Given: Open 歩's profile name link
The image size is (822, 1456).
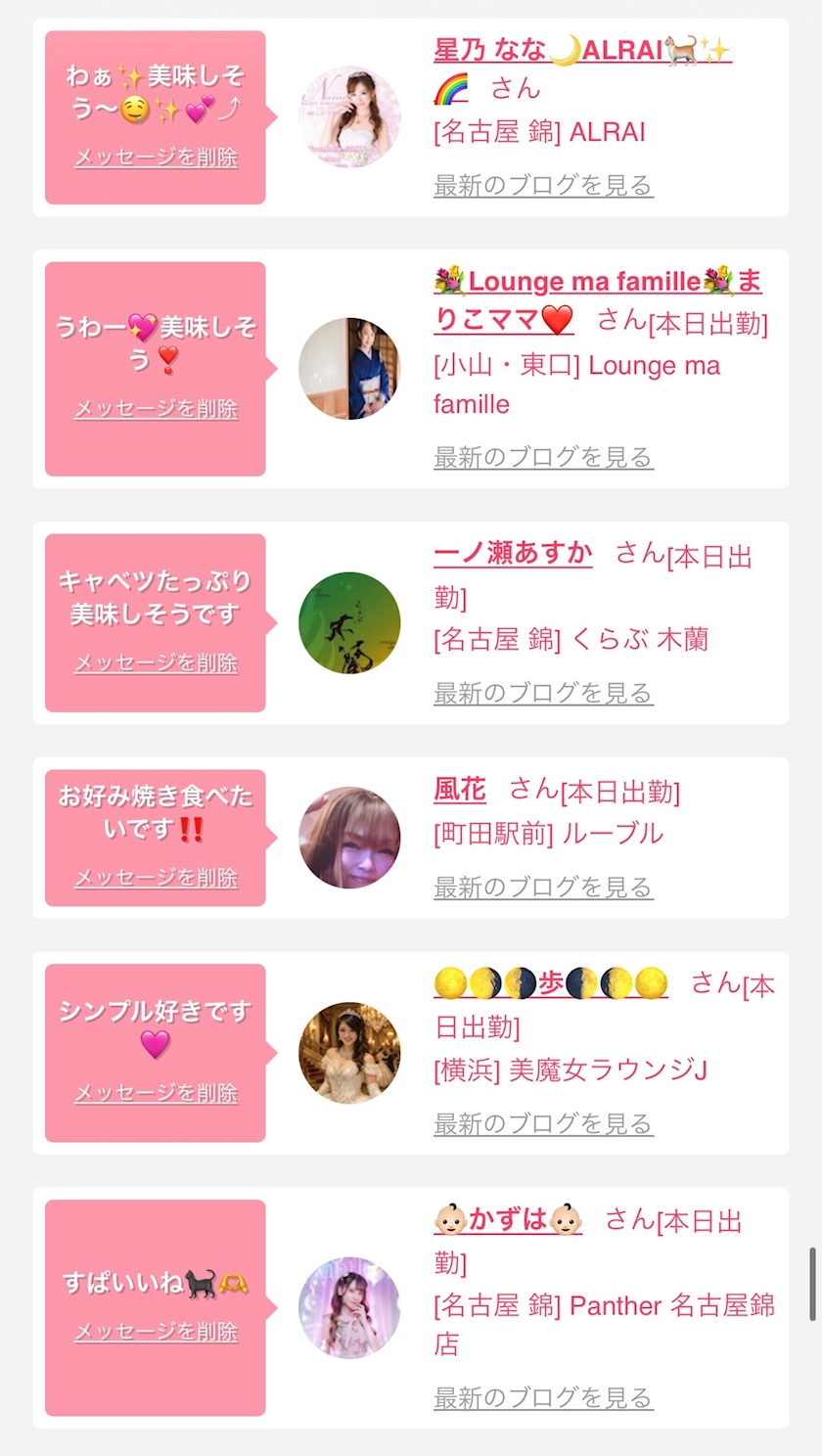Looking at the screenshot, I should [550, 983].
